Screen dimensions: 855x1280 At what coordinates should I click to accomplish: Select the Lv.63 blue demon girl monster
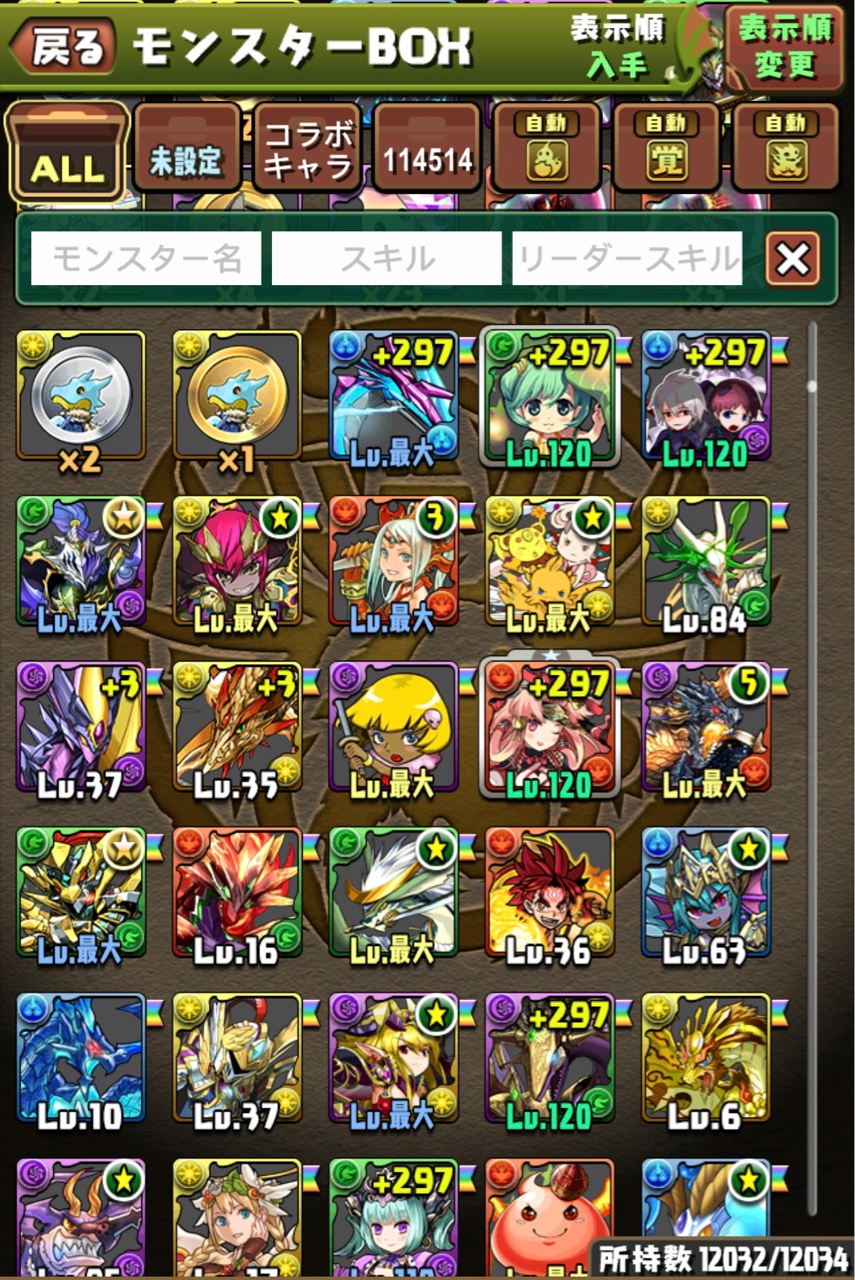tap(706, 893)
